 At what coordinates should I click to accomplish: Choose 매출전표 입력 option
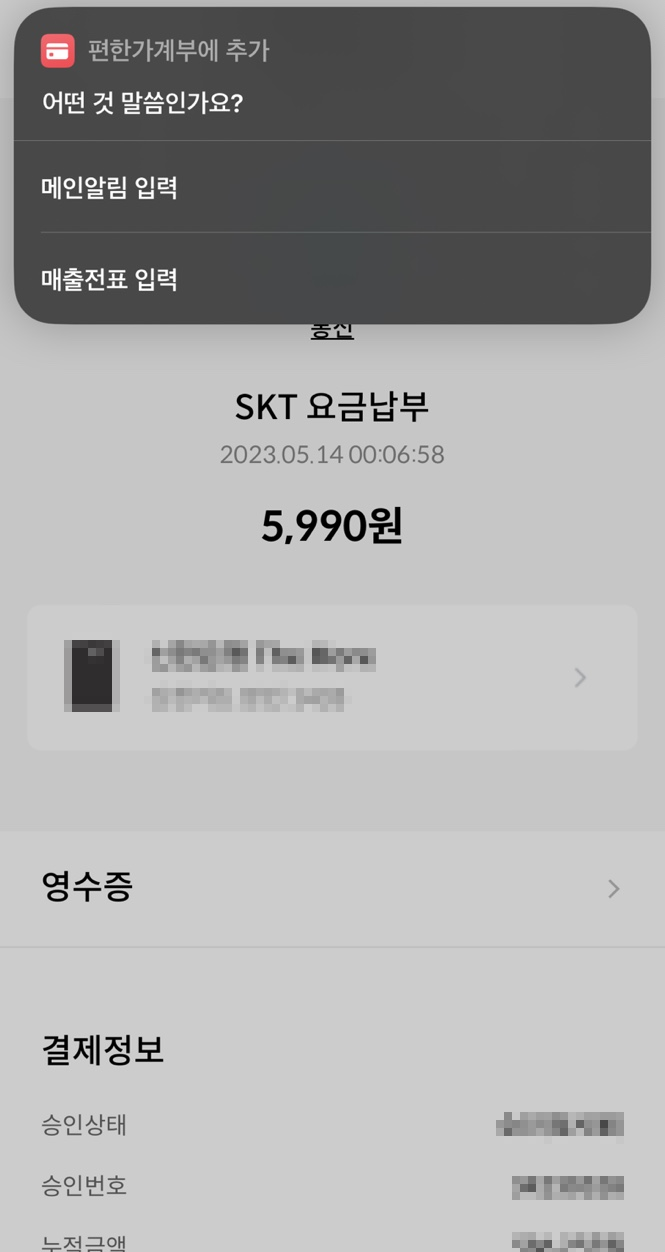coord(332,279)
